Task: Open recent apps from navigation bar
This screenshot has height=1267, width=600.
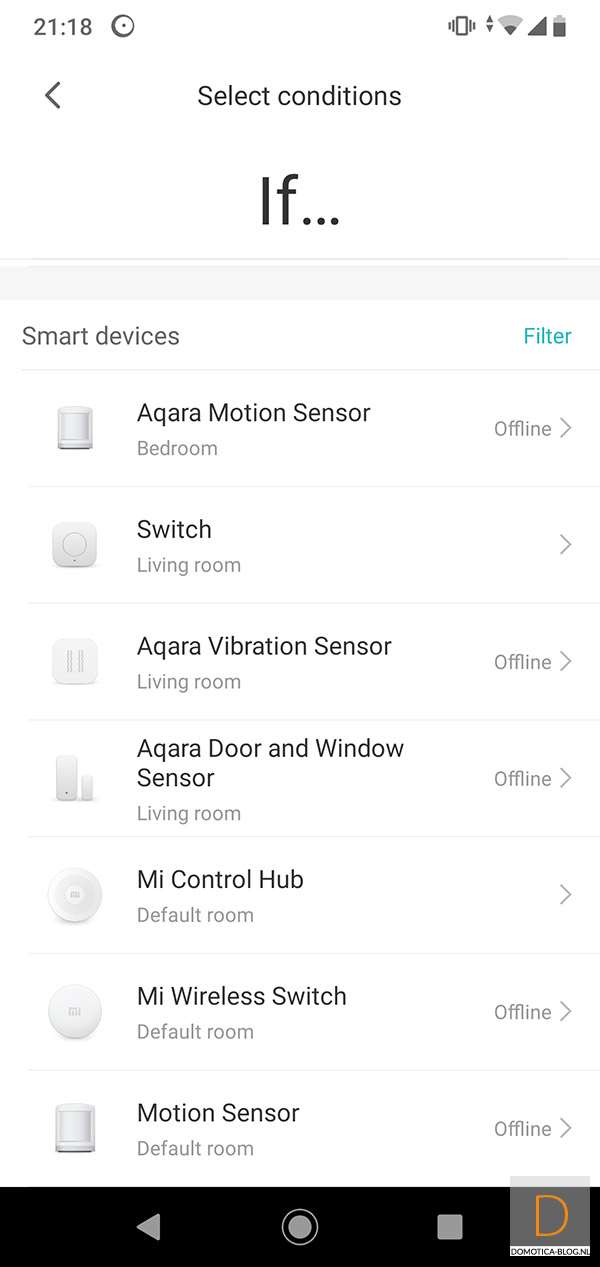Action: [x=450, y=1227]
